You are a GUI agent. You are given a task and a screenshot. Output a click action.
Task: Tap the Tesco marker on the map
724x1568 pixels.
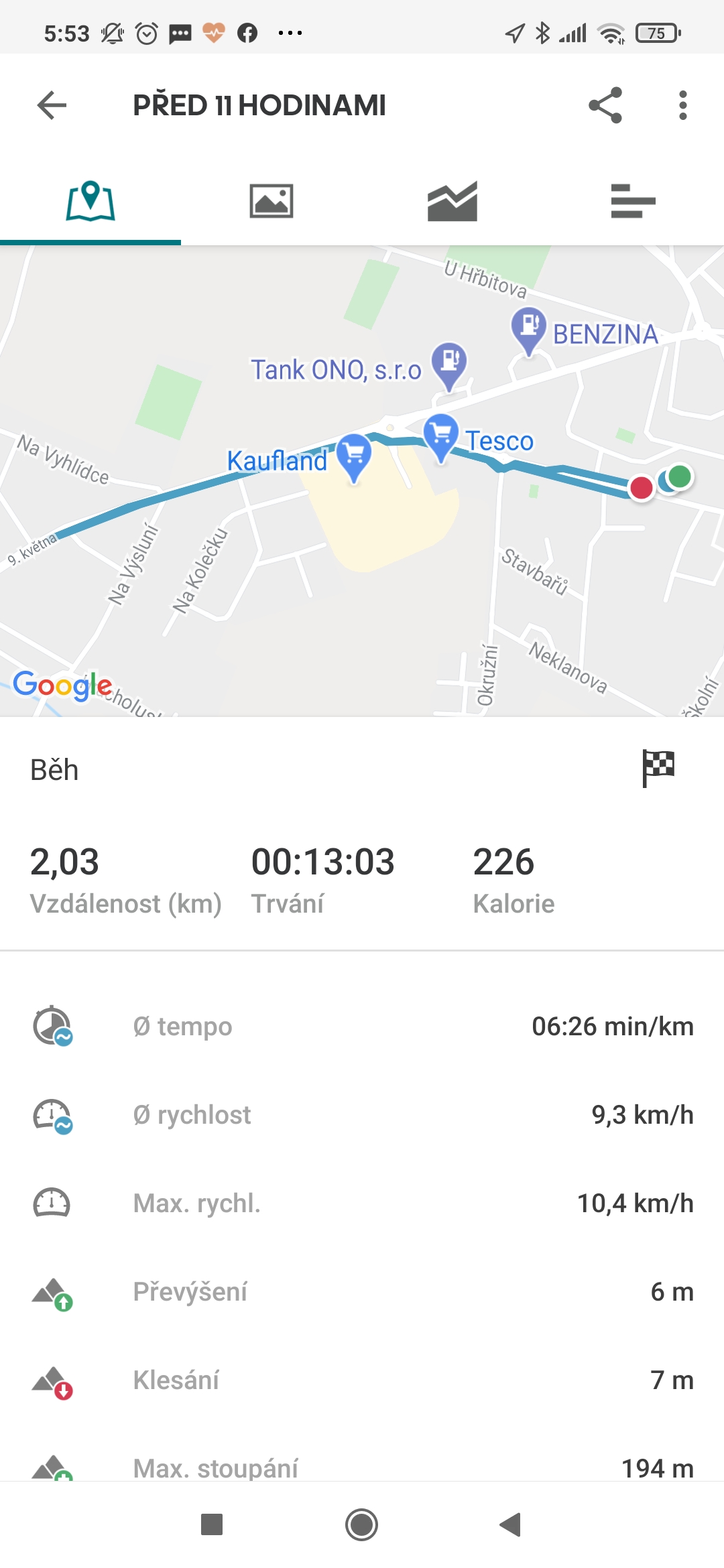click(x=441, y=438)
